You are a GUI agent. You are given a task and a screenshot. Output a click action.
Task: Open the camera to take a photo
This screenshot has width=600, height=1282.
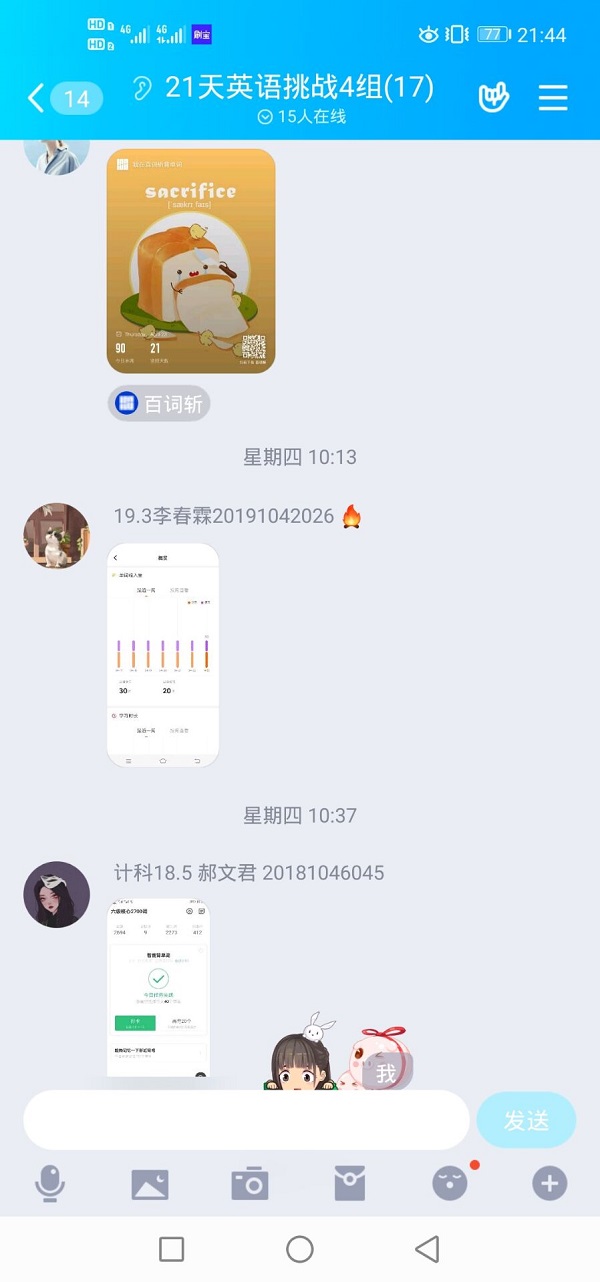pyautogui.click(x=250, y=1185)
